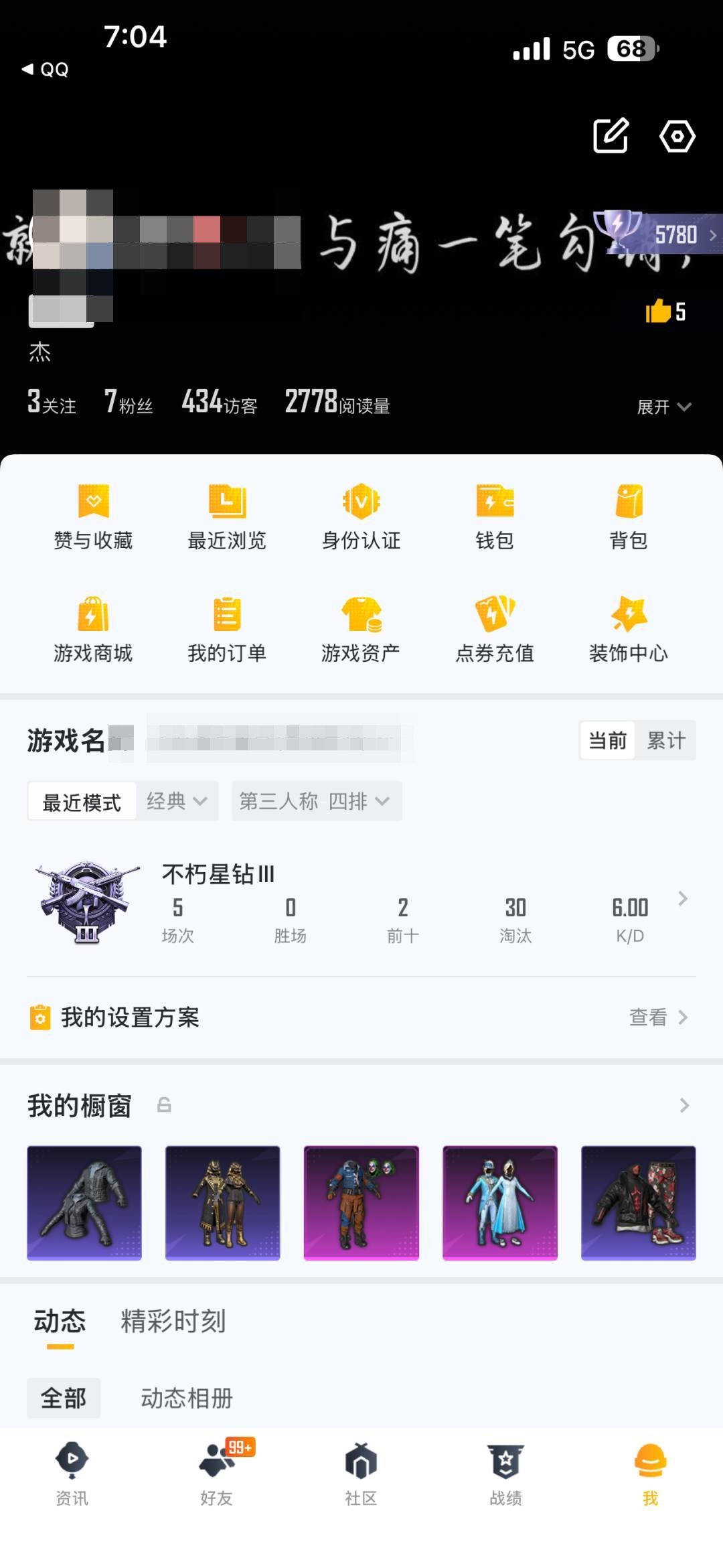723x1568 pixels.
Task: Switch stats to 累计 cumulative view
Action: (666, 740)
